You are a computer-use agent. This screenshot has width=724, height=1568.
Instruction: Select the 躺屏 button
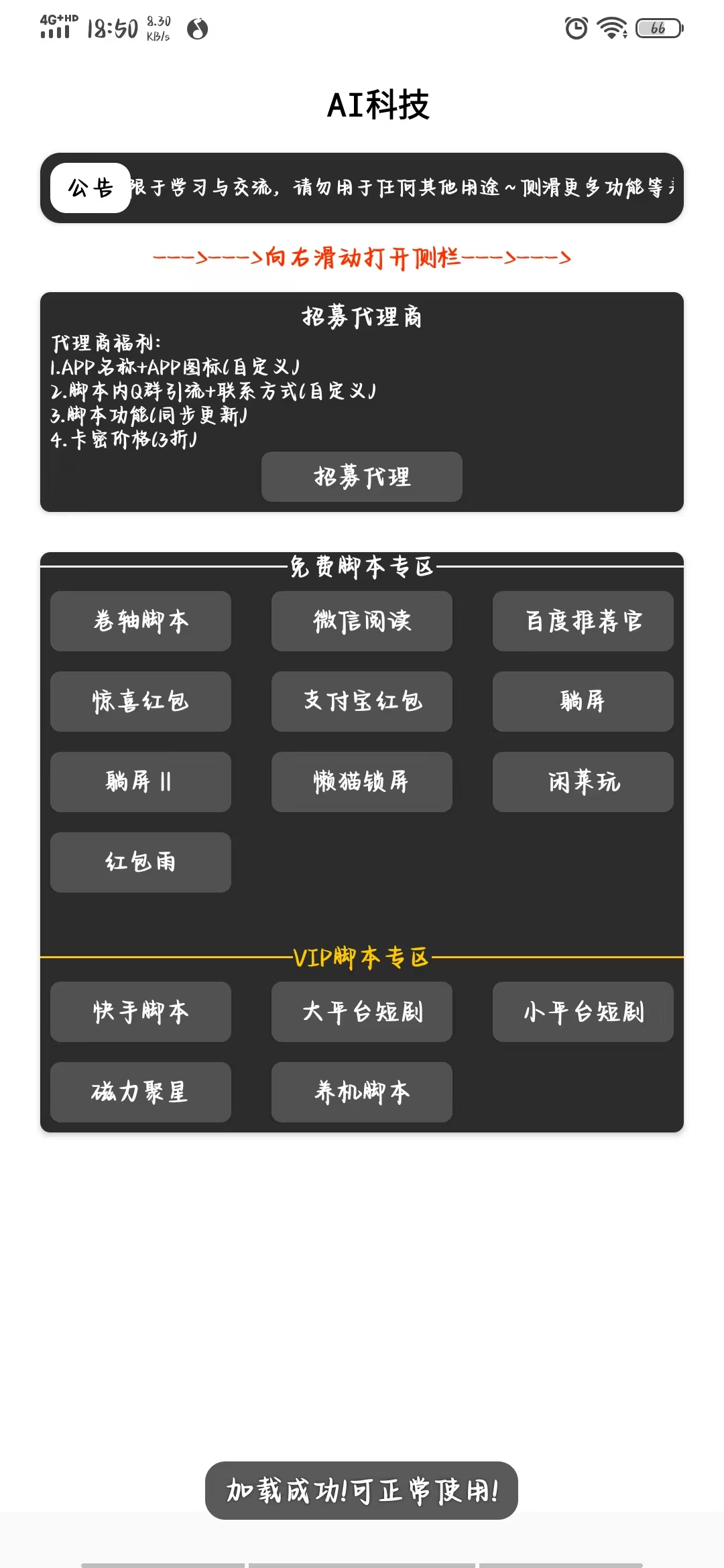pyautogui.click(x=583, y=702)
